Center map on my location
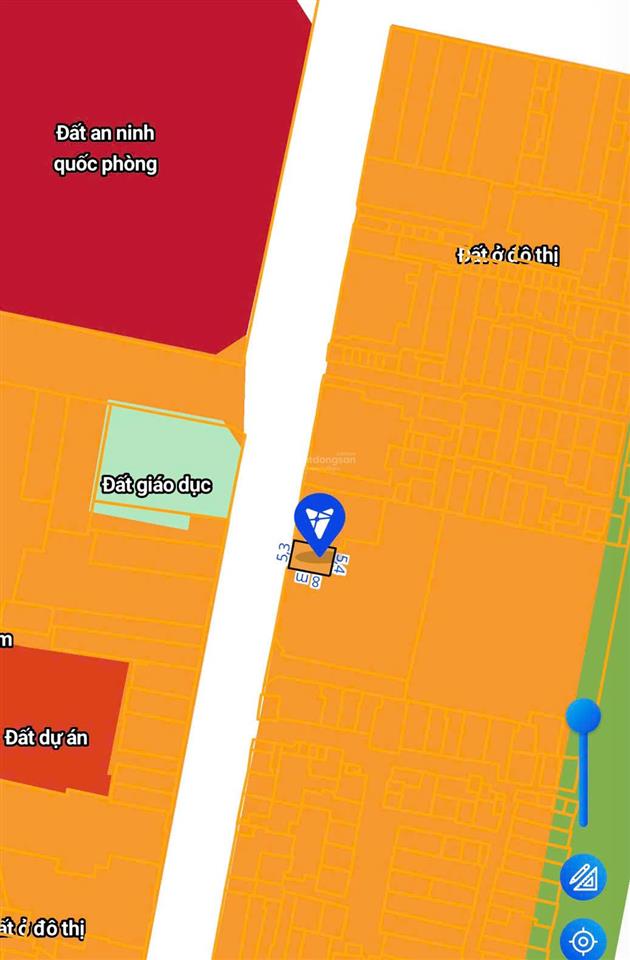Viewport: 630px width, 960px height. 583,940
